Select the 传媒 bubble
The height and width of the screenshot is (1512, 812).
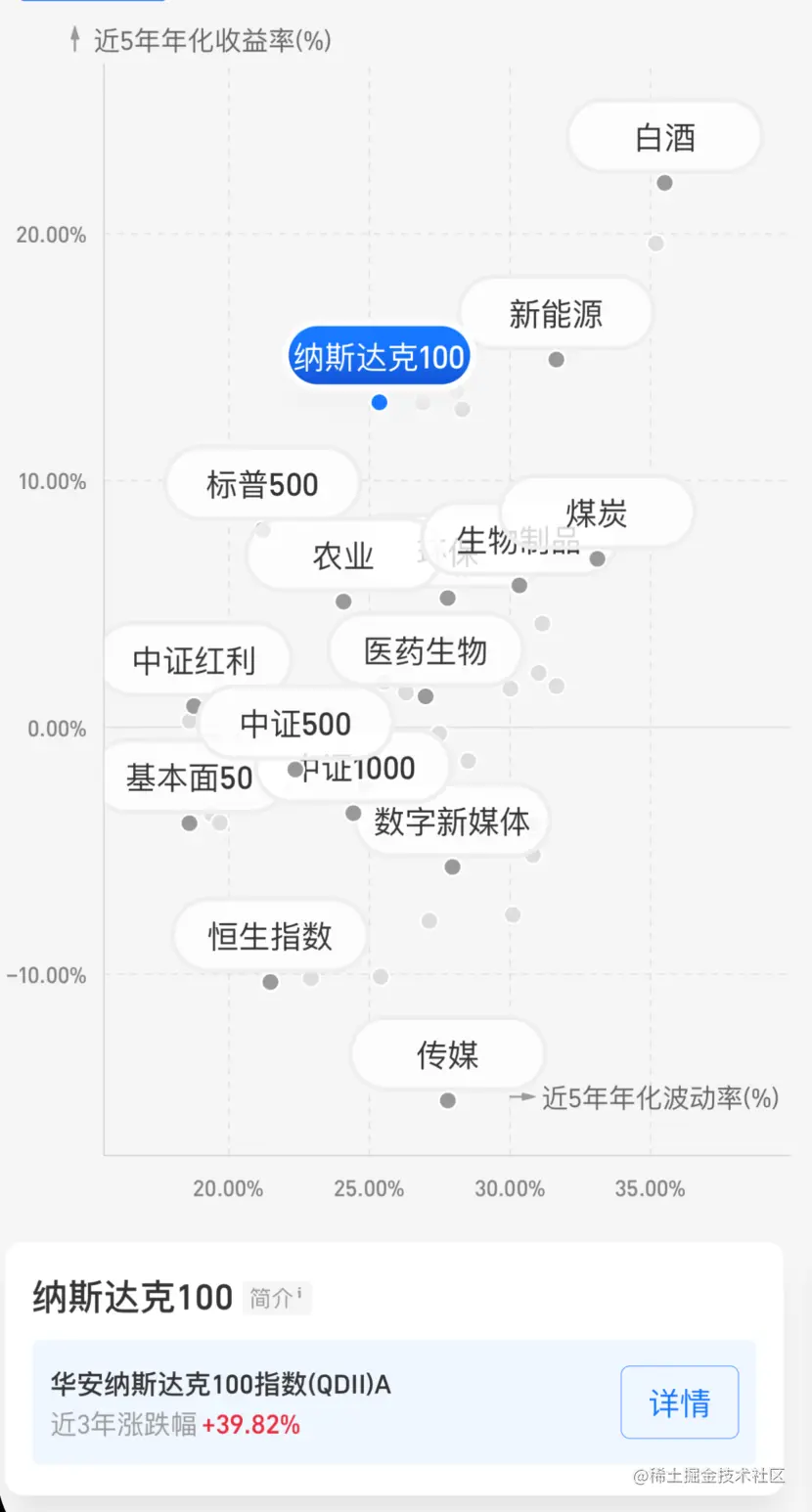tap(447, 1055)
